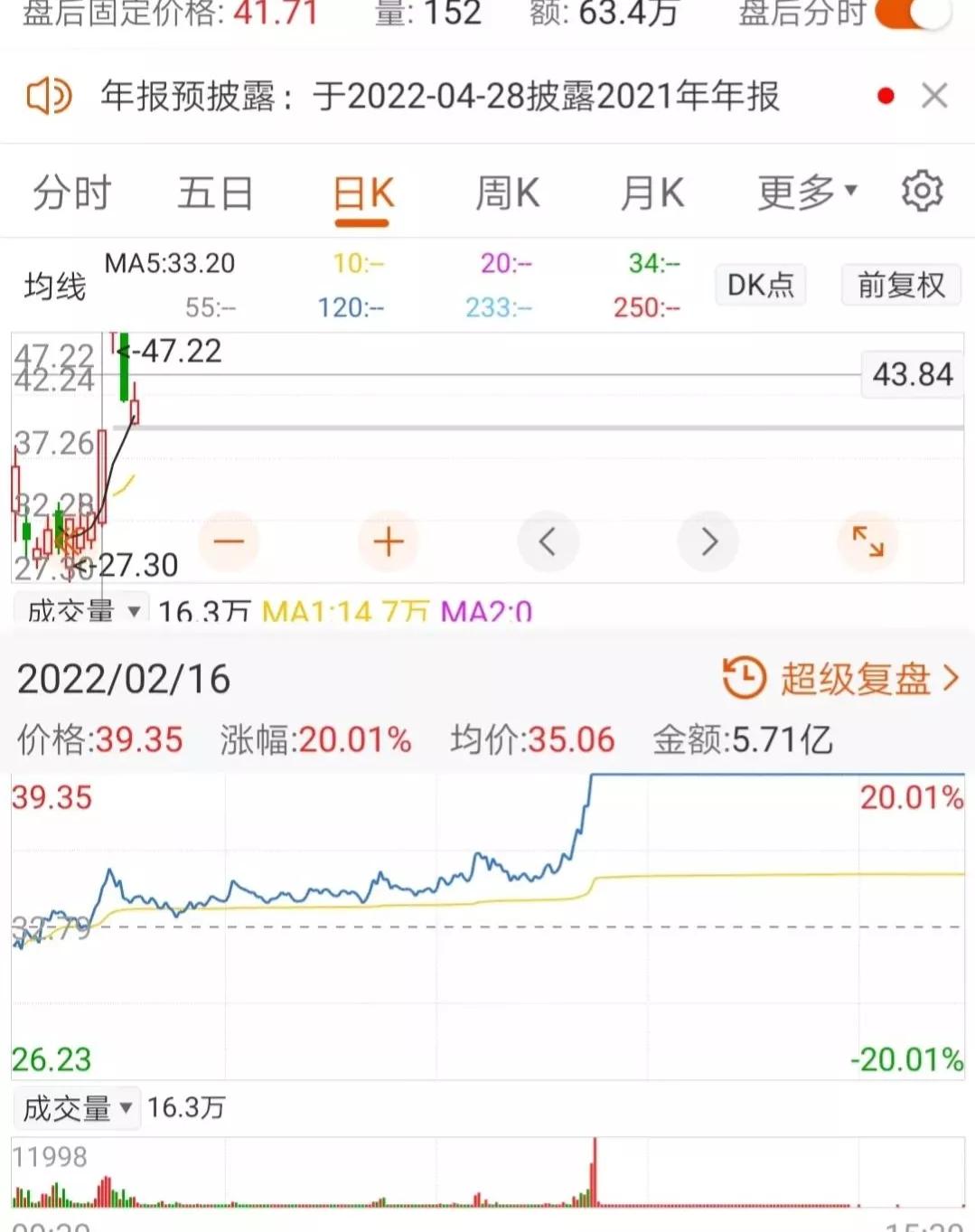The height and width of the screenshot is (1232, 975).
Task: Enable DK点 signal markers
Action: coord(760,285)
